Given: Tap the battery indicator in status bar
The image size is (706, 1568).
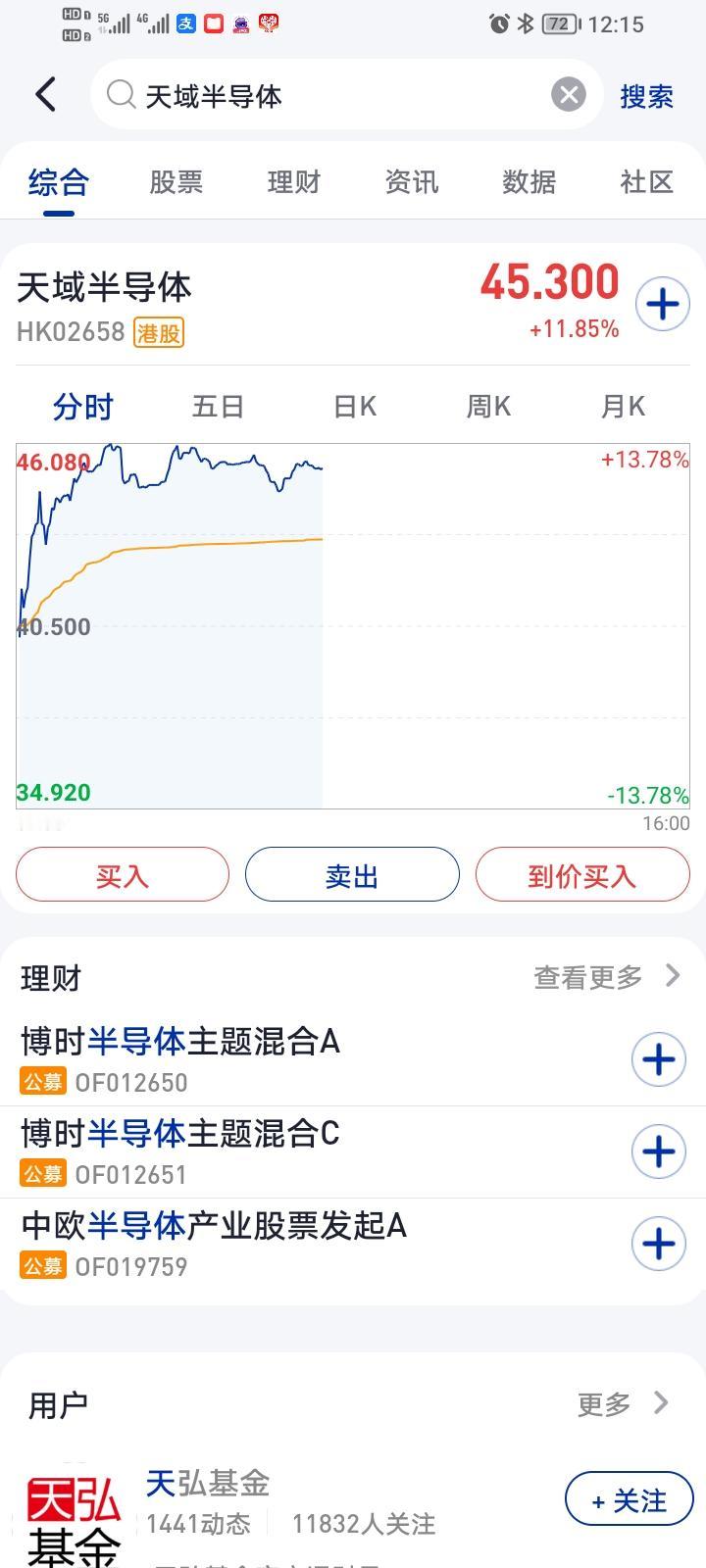Looking at the screenshot, I should pyautogui.click(x=560, y=24).
